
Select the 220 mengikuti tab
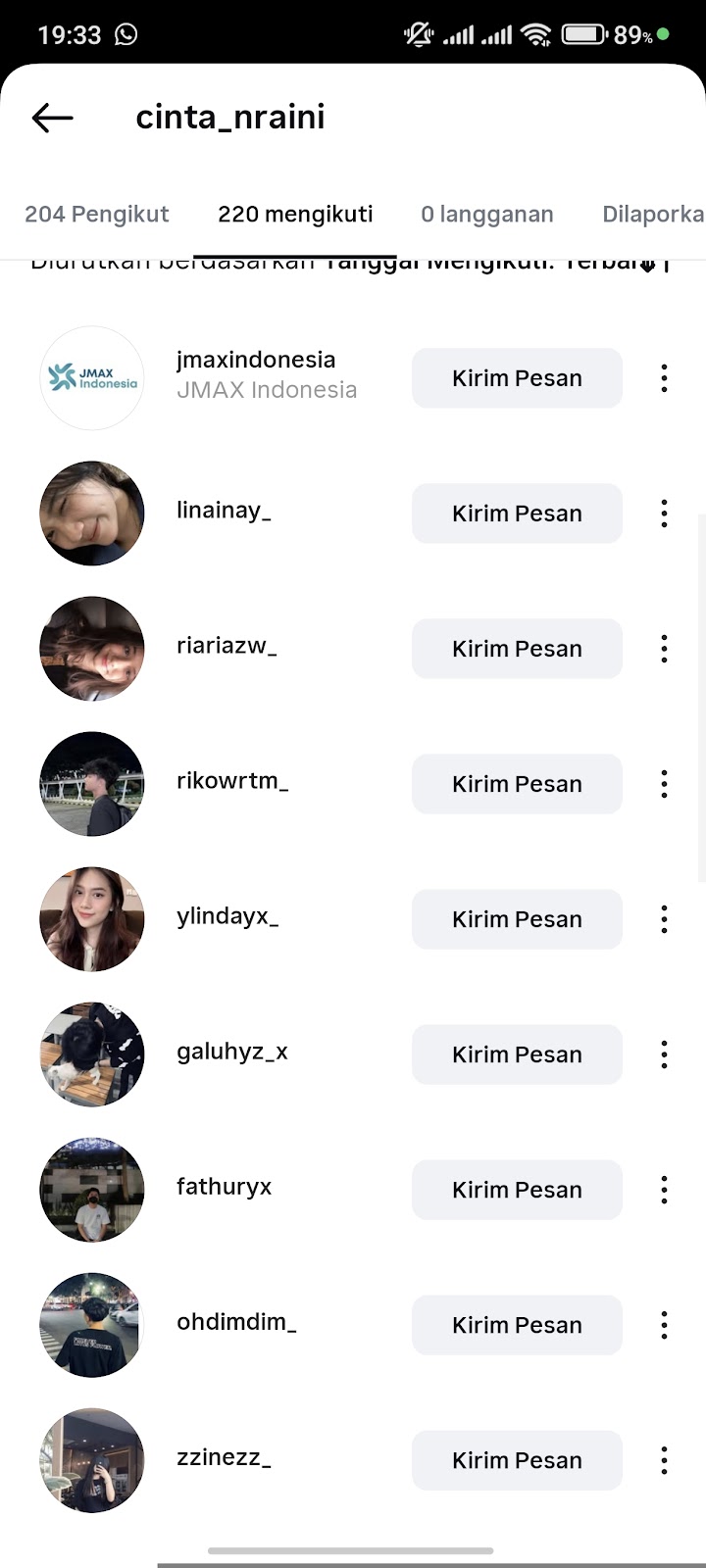[x=295, y=215]
